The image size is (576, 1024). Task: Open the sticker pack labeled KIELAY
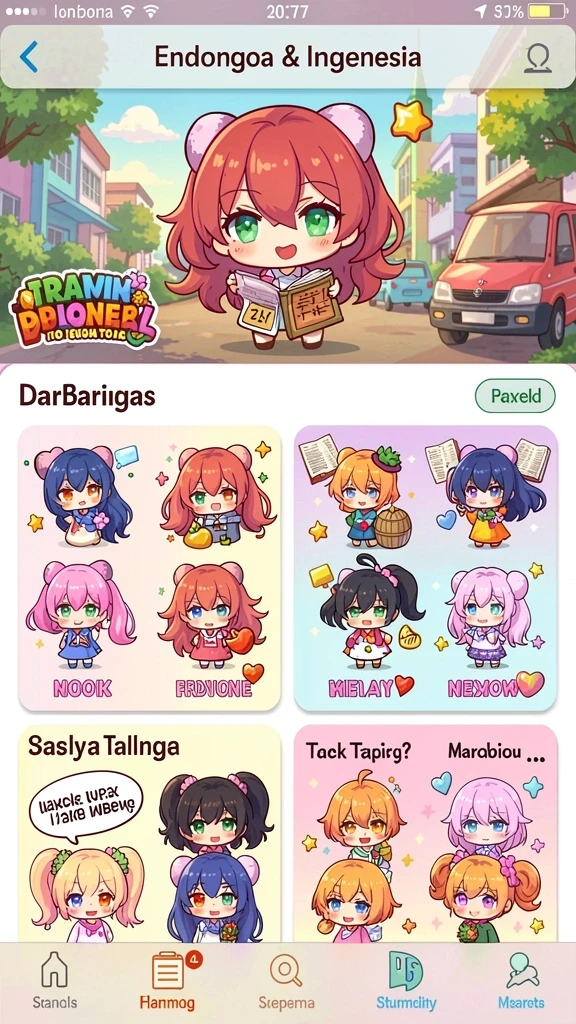pos(425,568)
